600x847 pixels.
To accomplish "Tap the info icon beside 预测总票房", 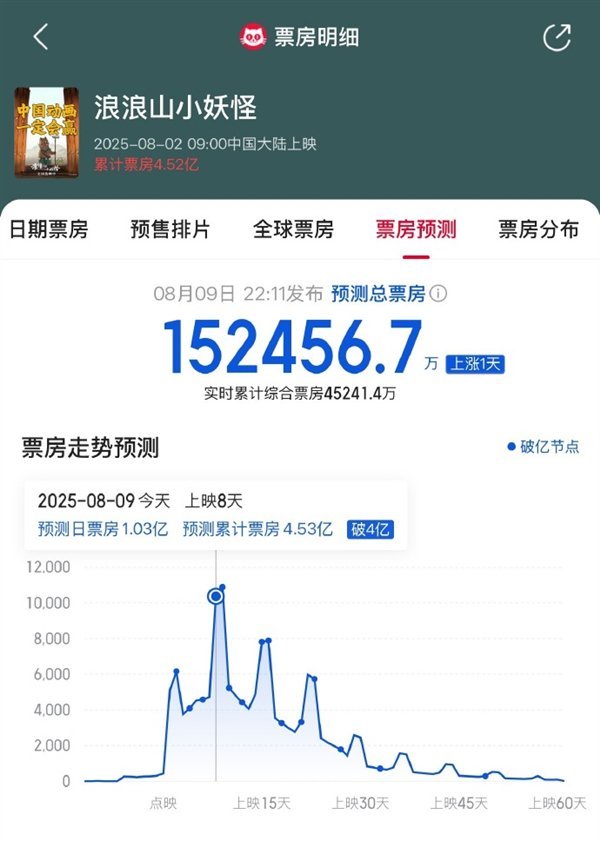I will (438, 294).
